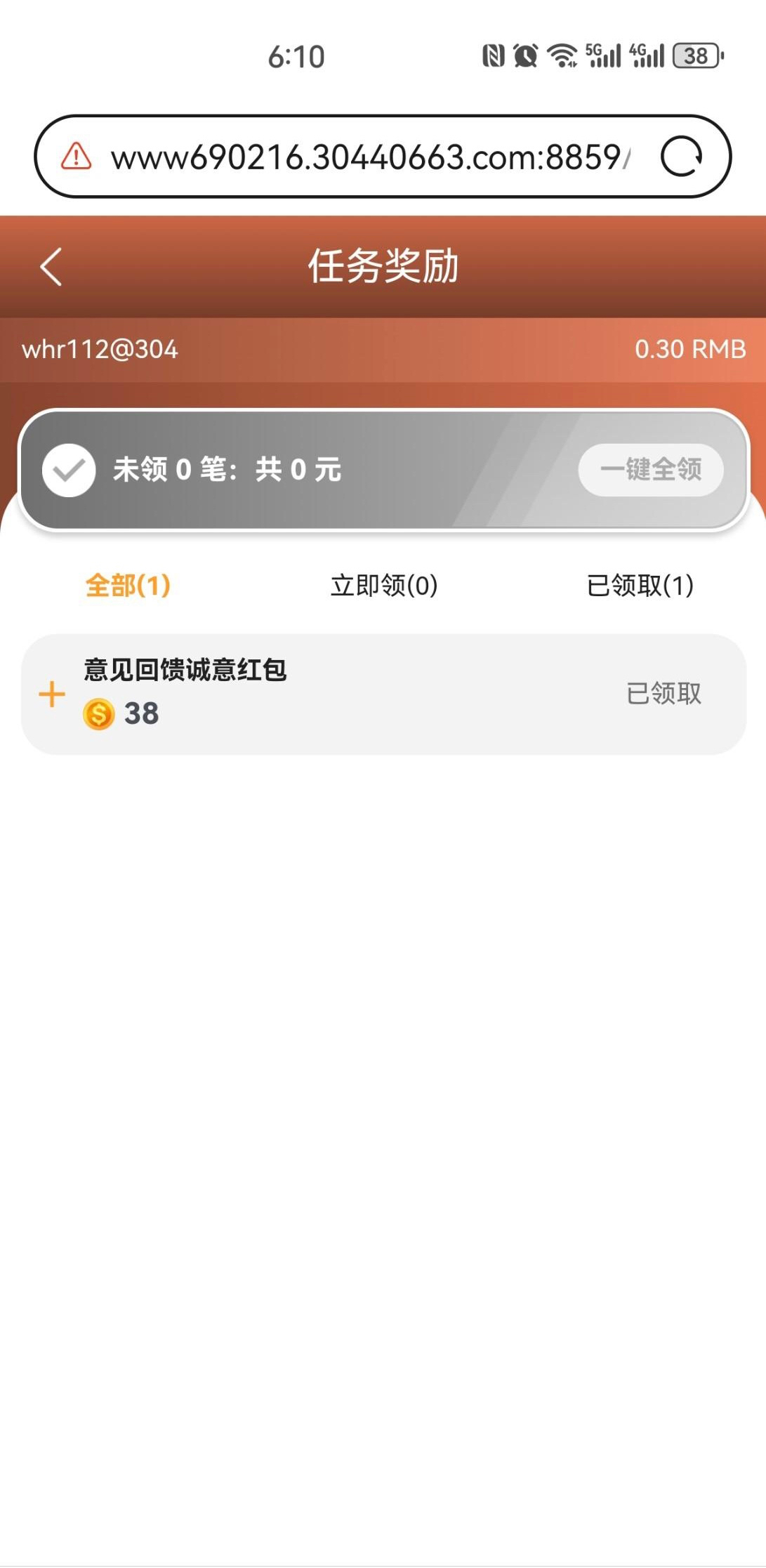Viewport: 766px width, 1568px height.
Task: Expand the 意见回馈诚意红包 plus icon
Action: (52, 694)
